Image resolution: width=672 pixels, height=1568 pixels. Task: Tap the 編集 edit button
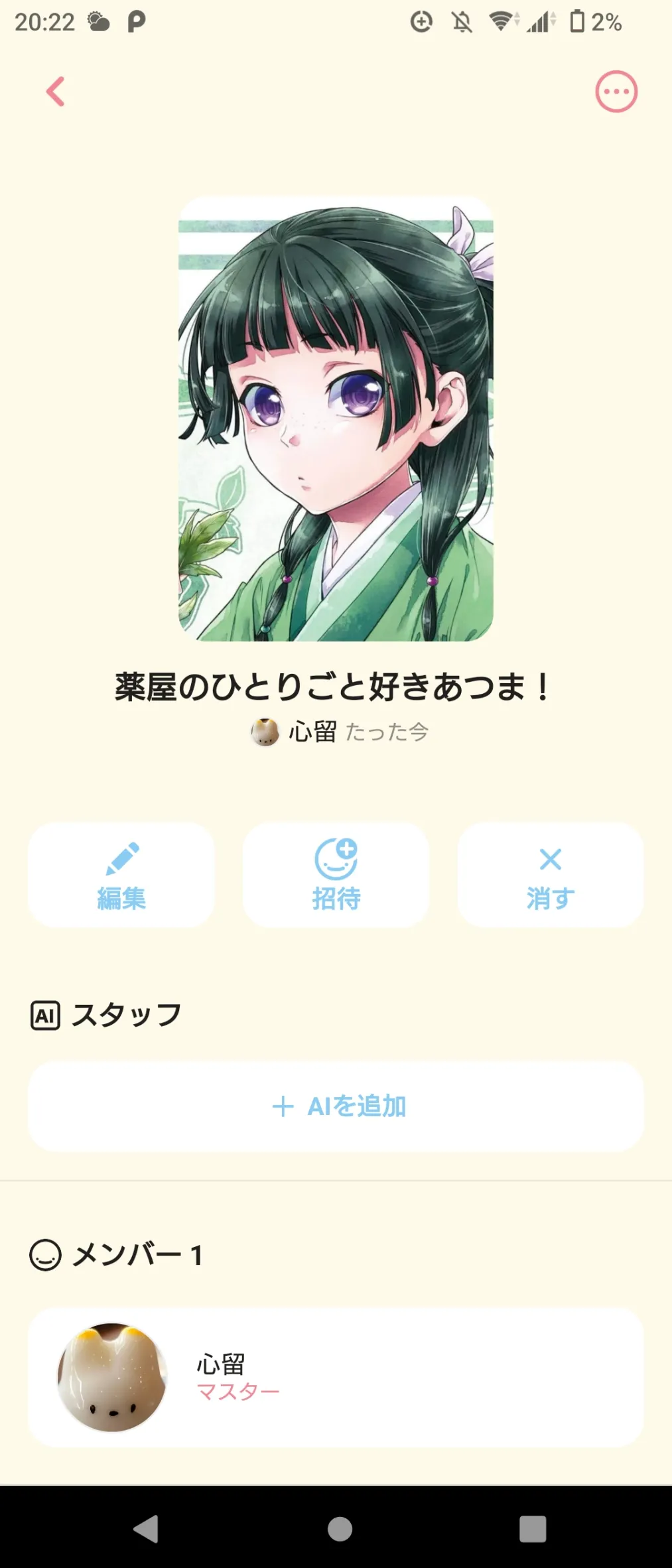tap(121, 875)
